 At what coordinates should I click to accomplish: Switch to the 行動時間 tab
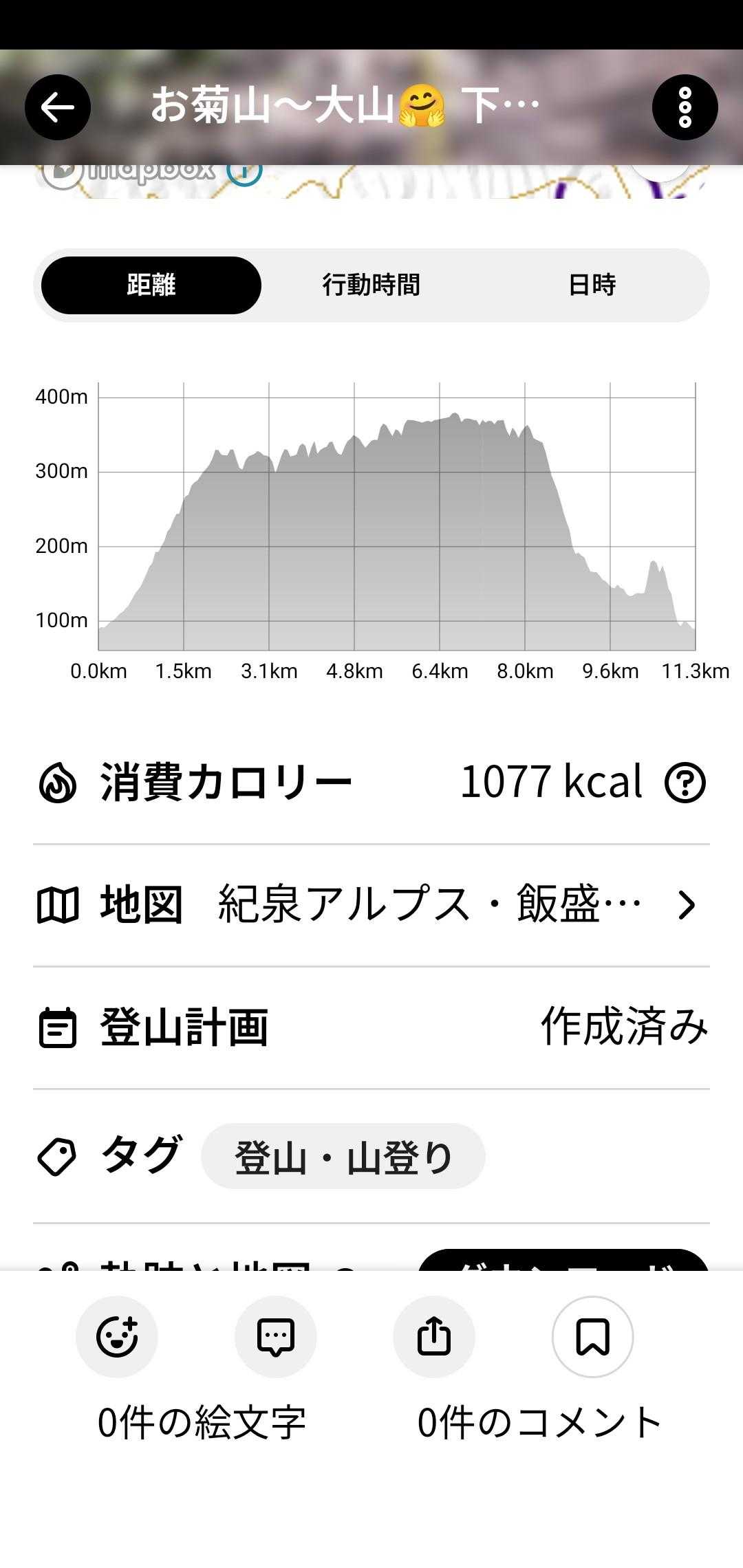(371, 285)
